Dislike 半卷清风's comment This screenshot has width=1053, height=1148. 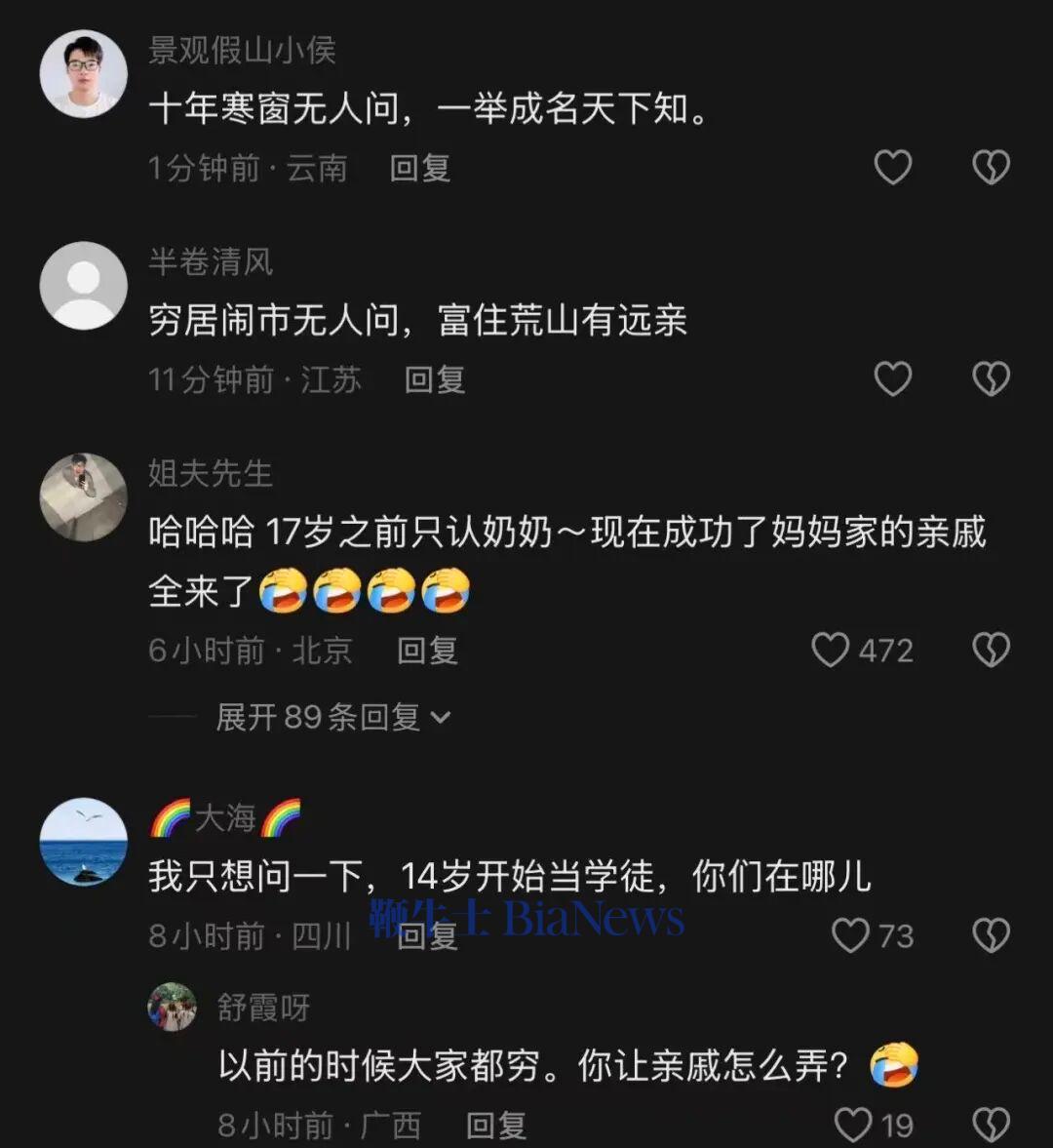[x=991, y=378]
